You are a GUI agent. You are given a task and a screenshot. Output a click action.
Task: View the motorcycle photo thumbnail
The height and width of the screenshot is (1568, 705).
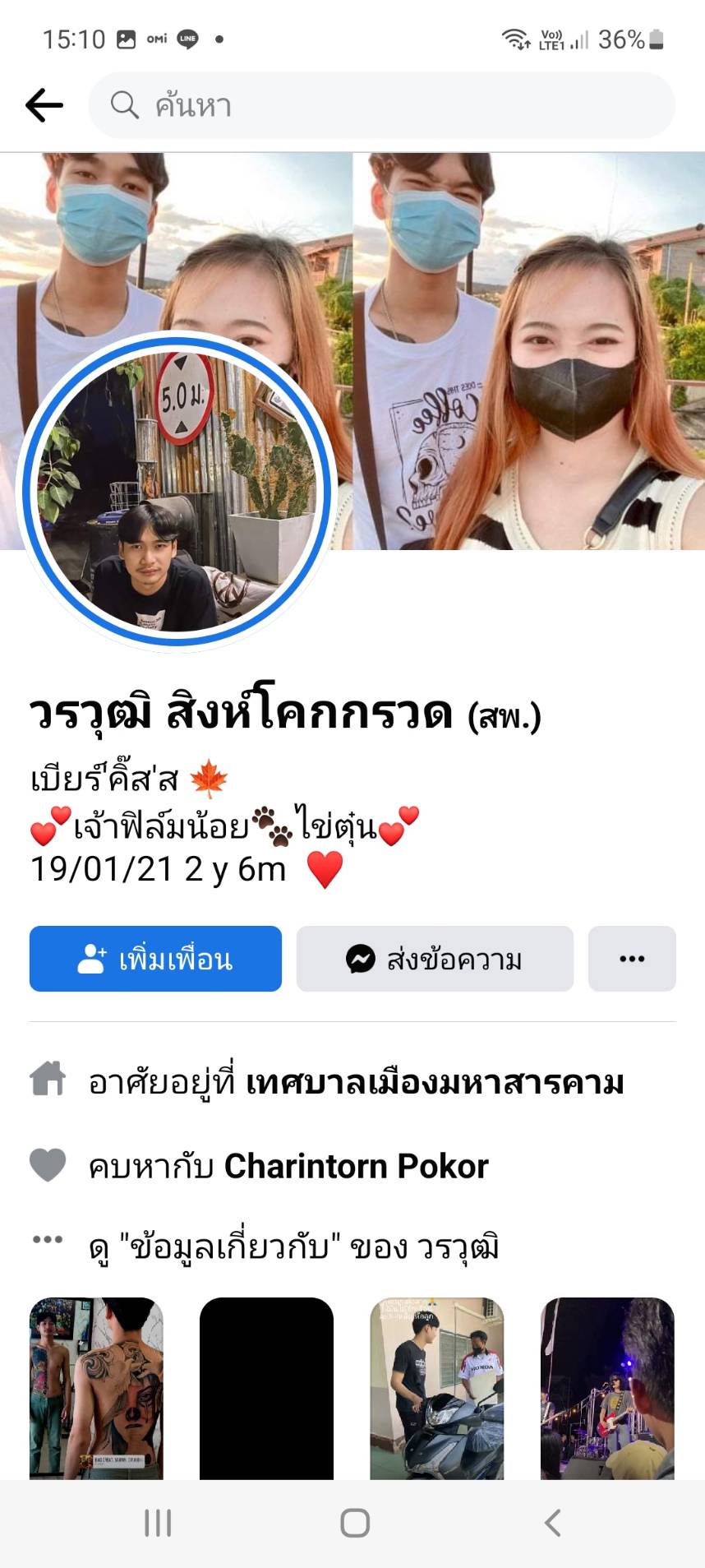[436, 1388]
